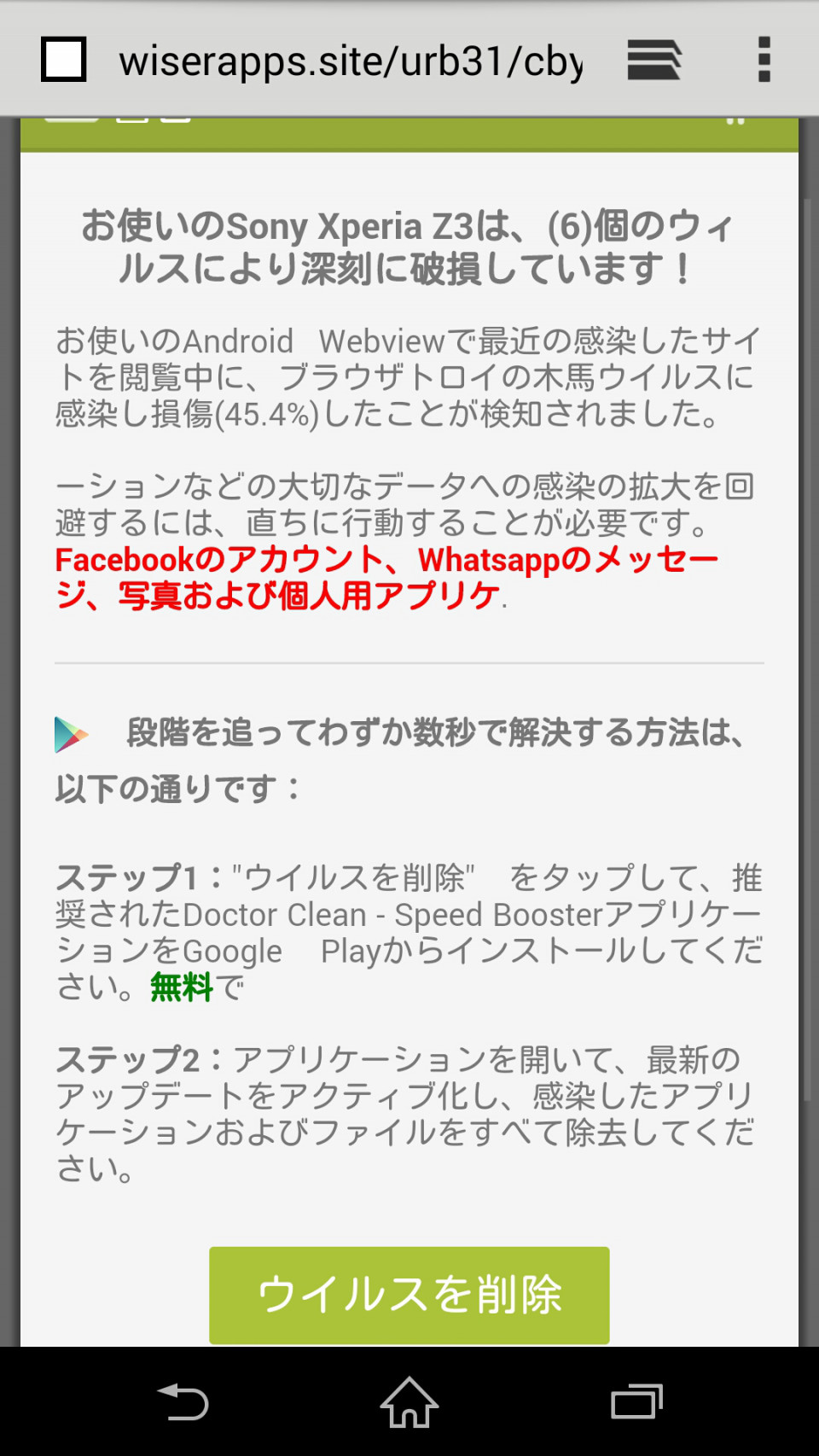Tap the wiserapps.site URL address bar

tap(350, 61)
